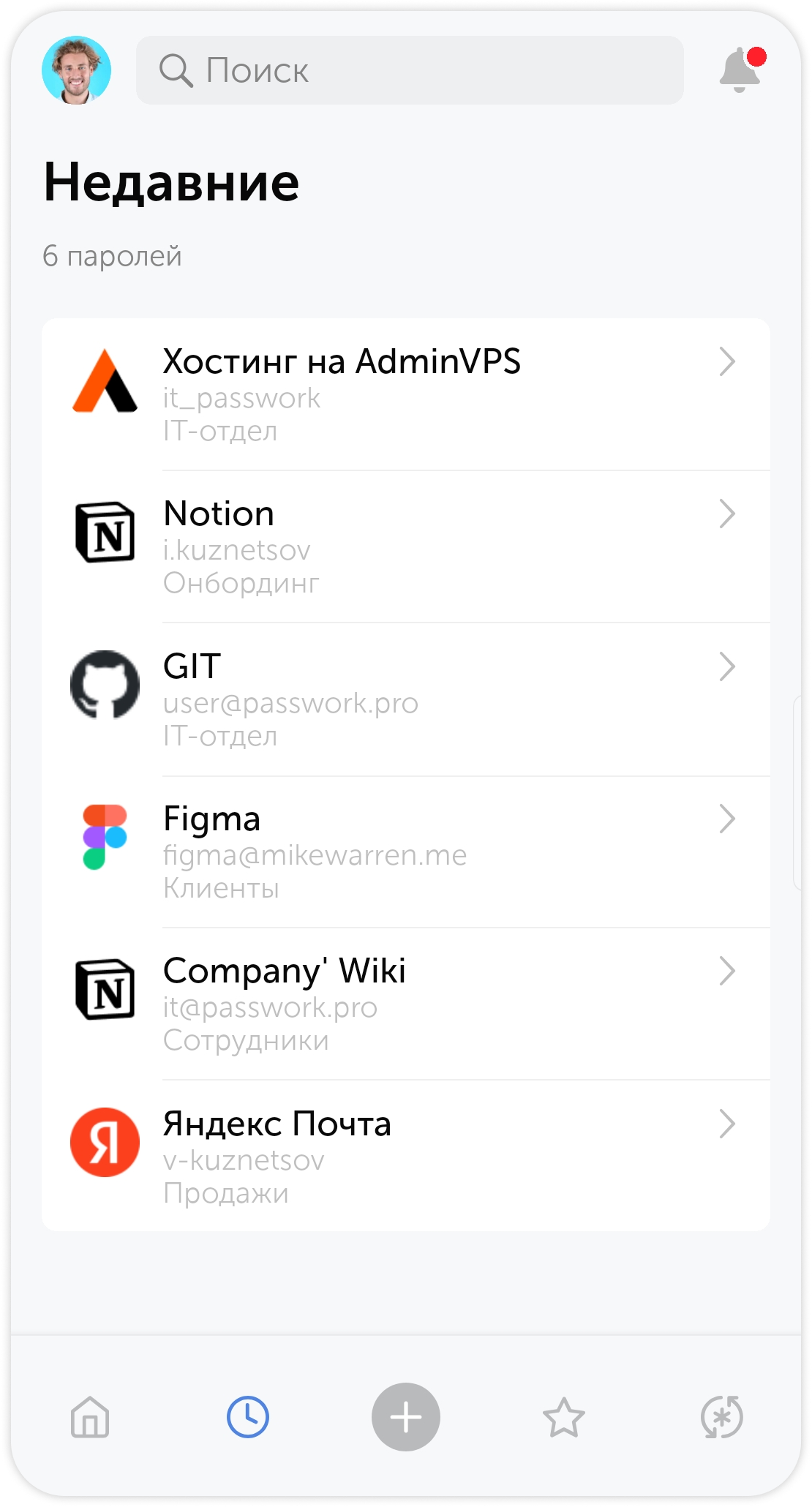Switch to the favorites star tab
This screenshot has width=812, height=1507.
coord(564,1417)
